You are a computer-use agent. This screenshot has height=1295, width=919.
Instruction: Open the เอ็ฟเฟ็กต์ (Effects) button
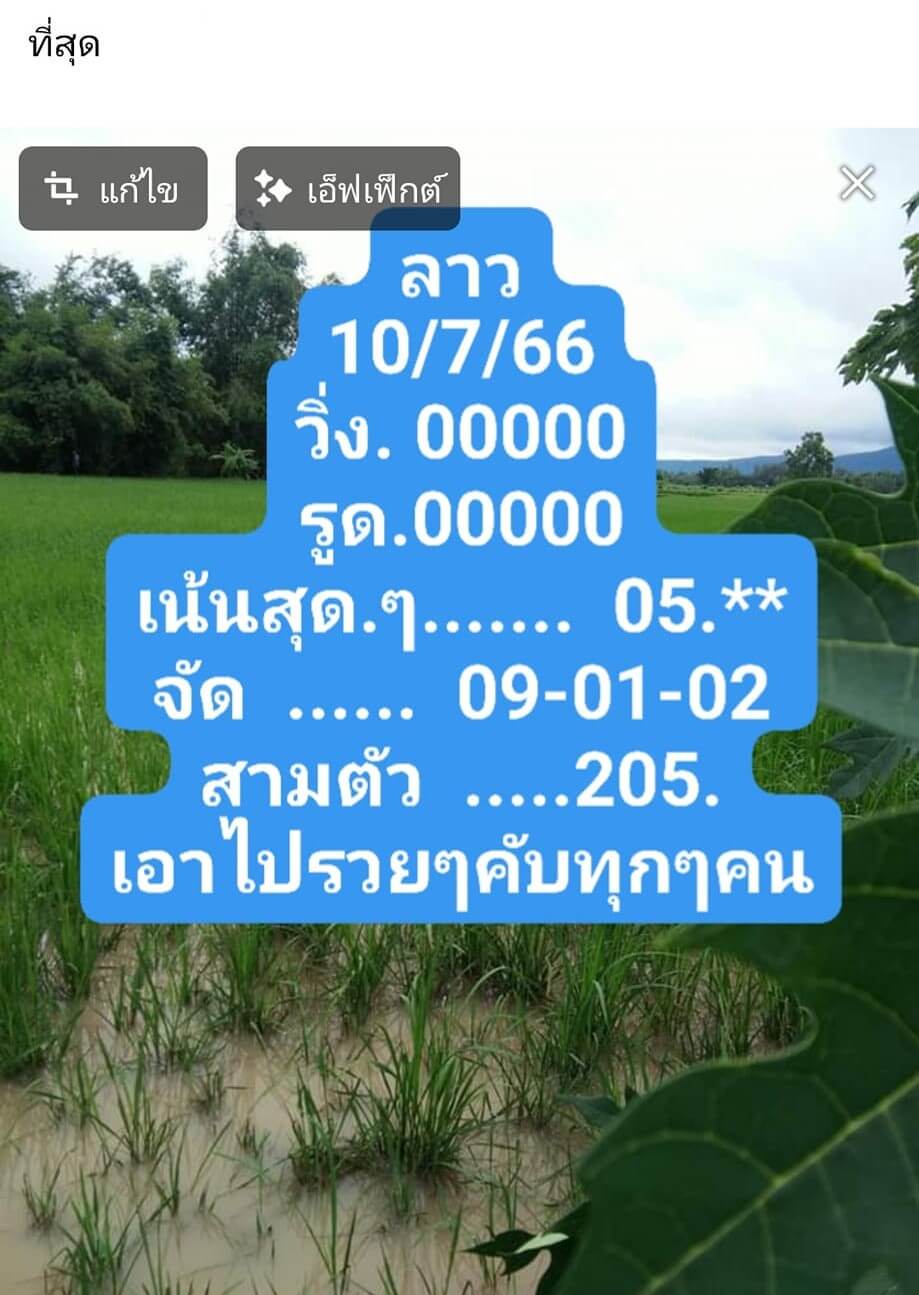(x=347, y=189)
